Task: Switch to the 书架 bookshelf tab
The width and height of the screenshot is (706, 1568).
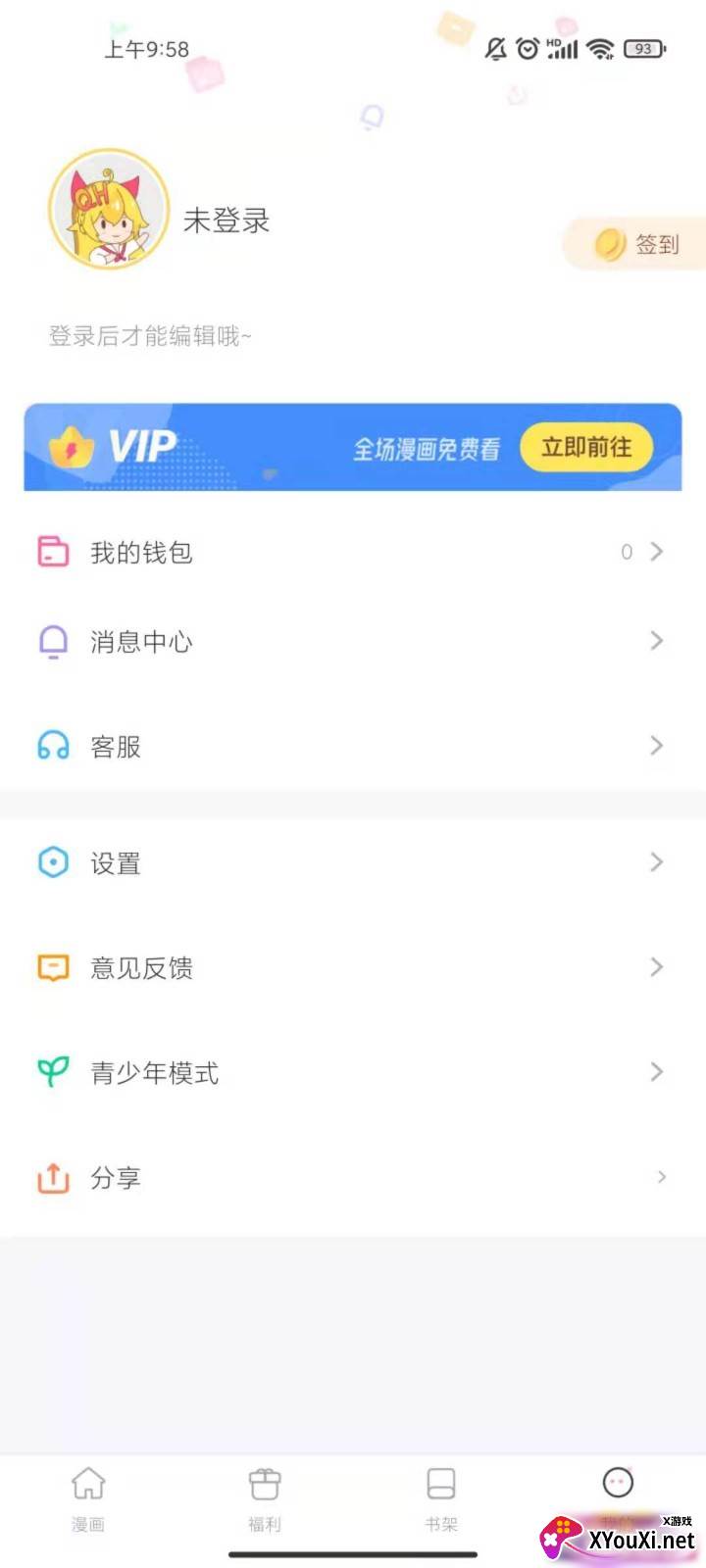Action: 441,1498
